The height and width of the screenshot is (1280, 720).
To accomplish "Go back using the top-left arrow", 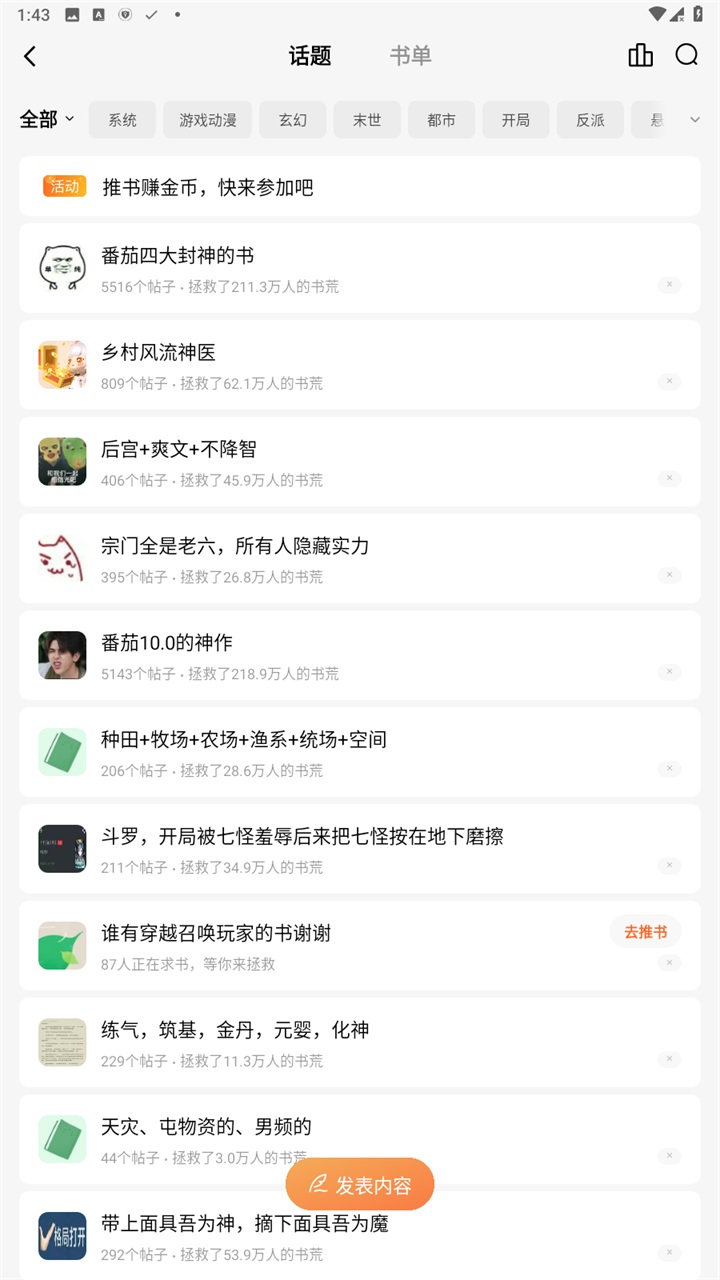I will 30,56.
